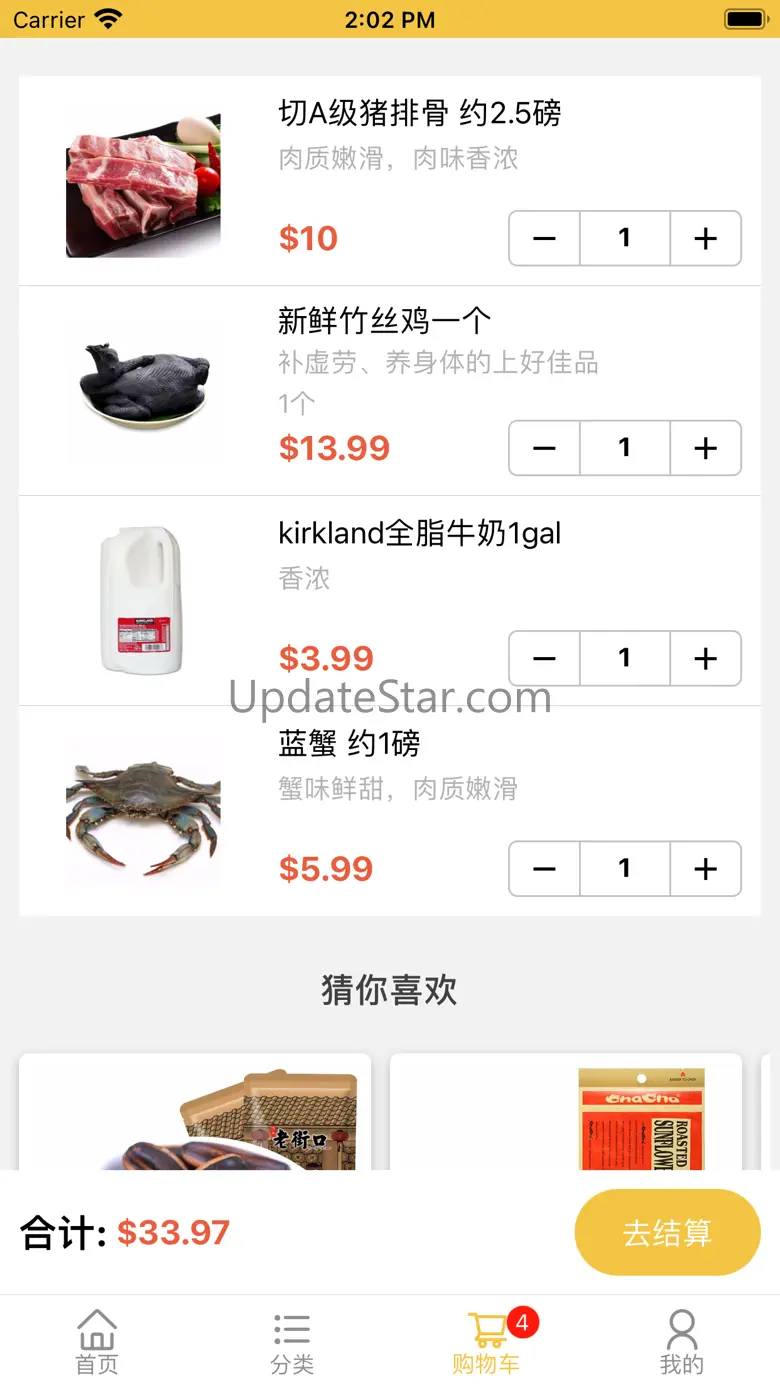
Task: Reduce quantity of 蓝蟹
Action: point(544,868)
